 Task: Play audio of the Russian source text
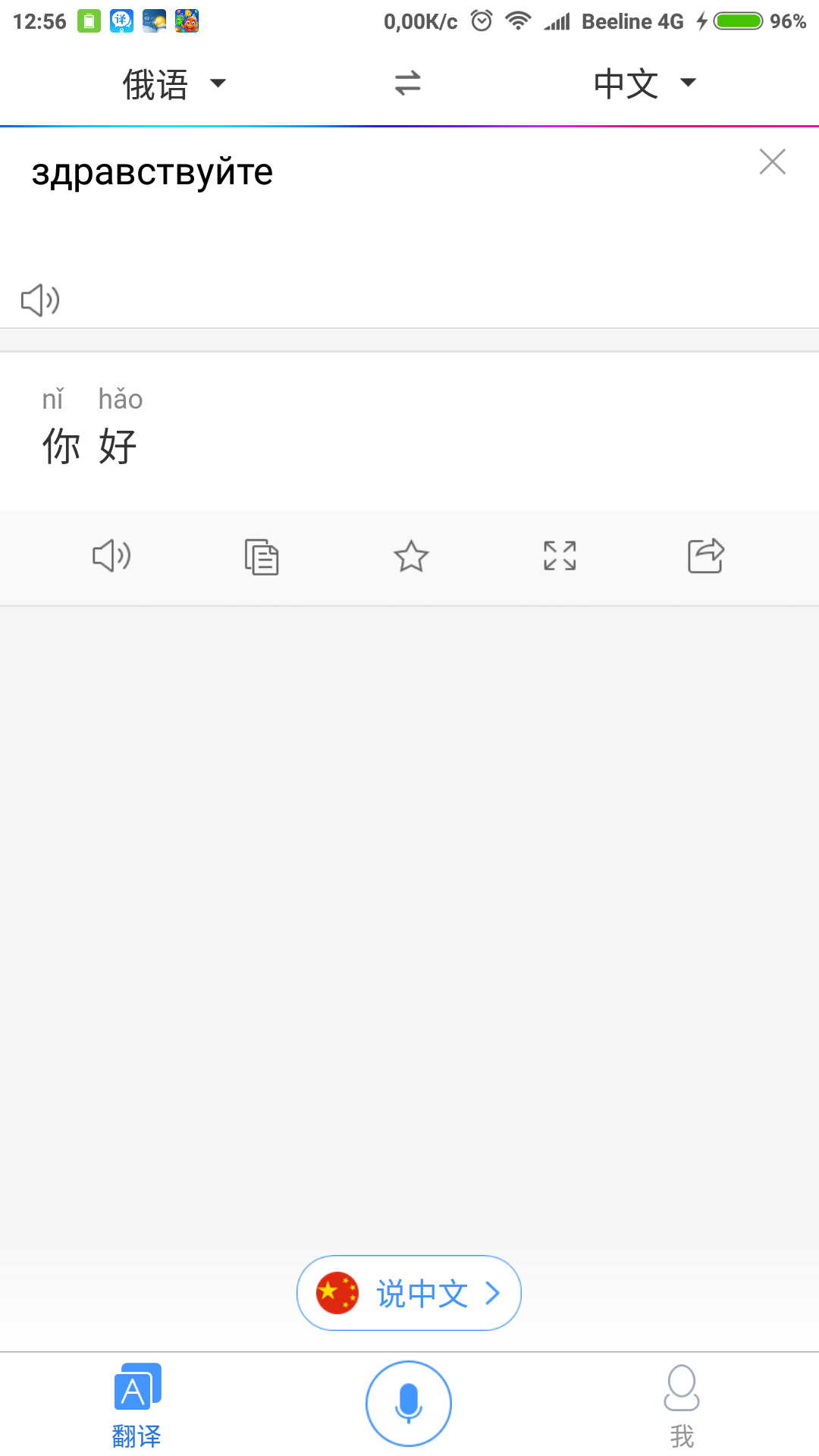tap(40, 300)
